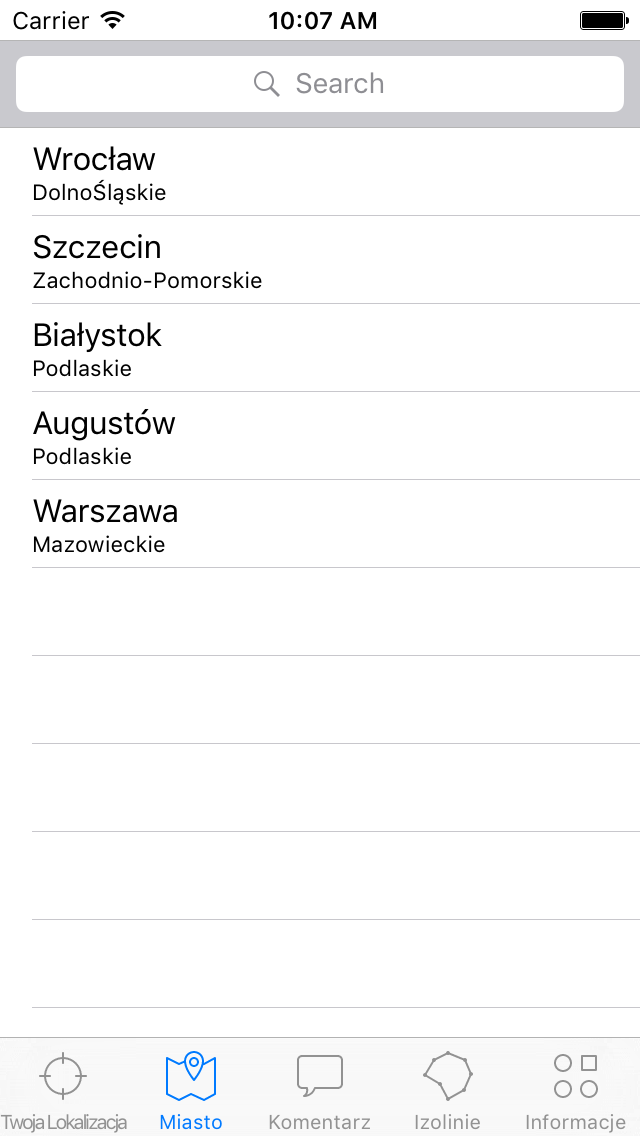
Task: Select the Augustów row
Action: [x=320, y=435]
